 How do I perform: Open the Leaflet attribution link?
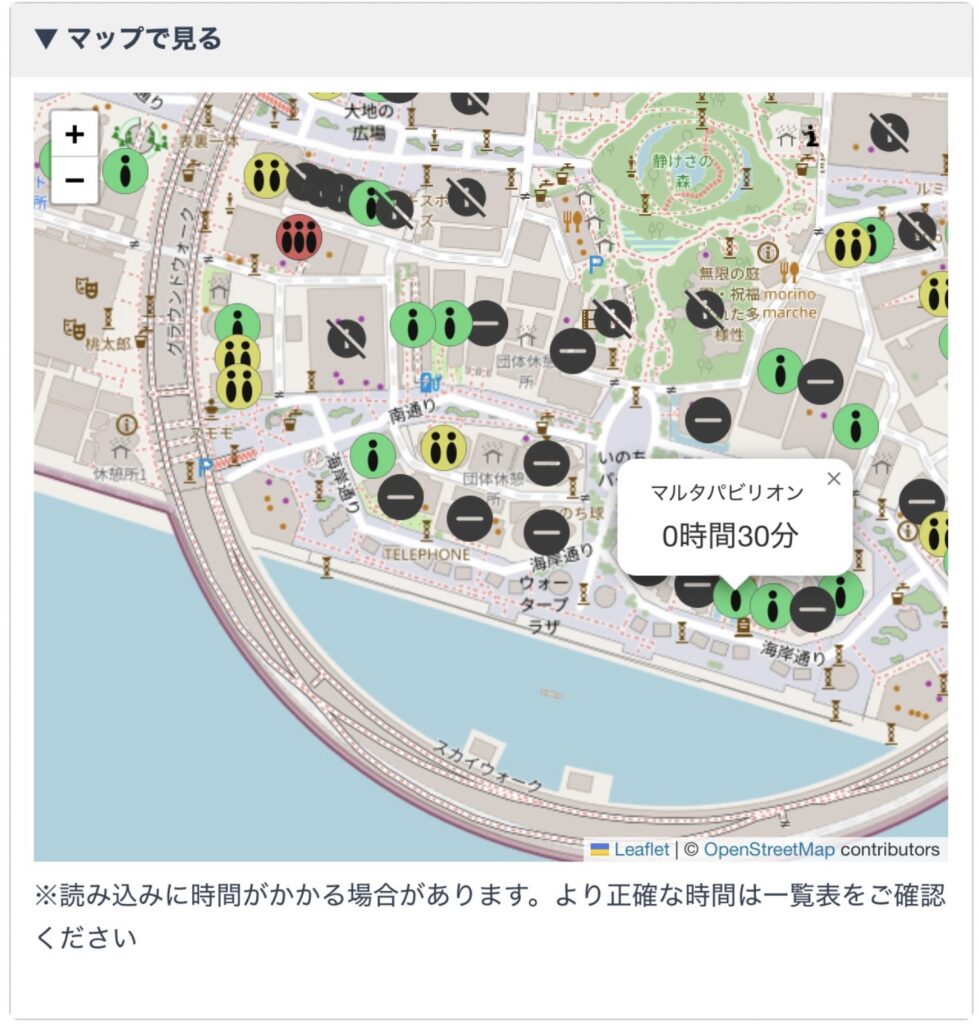coord(640,849)
